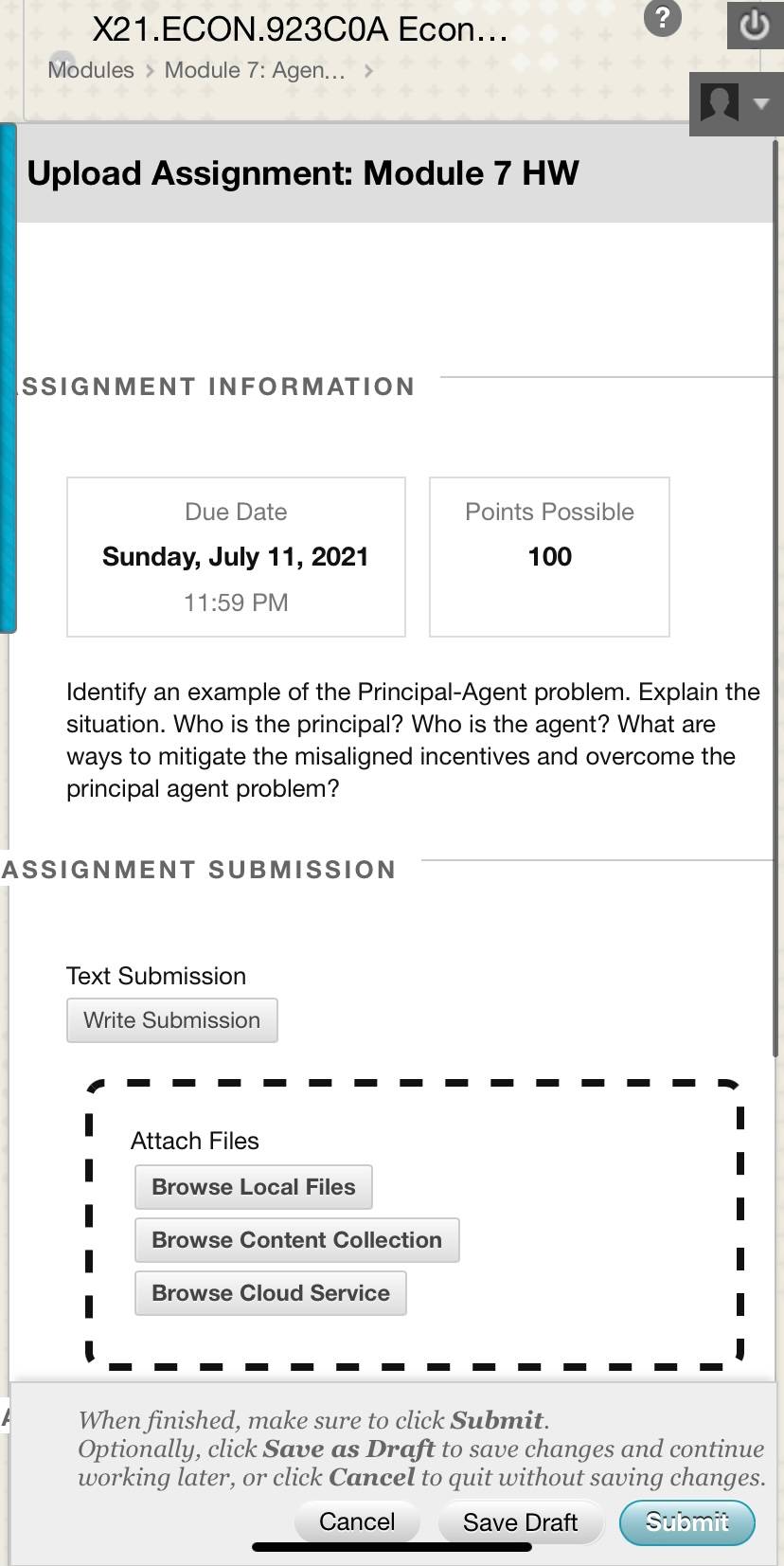Submit the Module 7 HW assignment
The width and height of the screenshot is (784, 1566).
[x=687, y=1522]
